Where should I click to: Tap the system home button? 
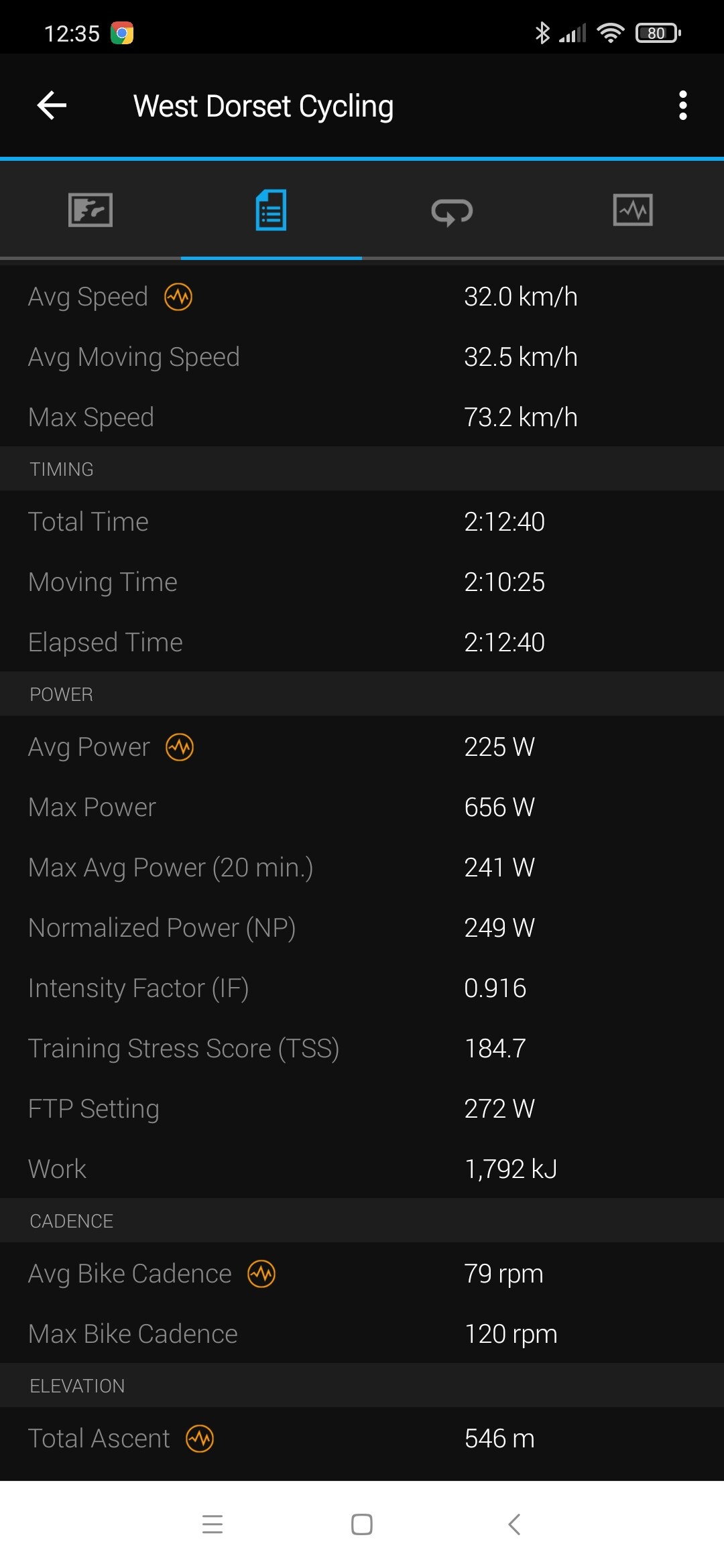tap(362, 1524)
